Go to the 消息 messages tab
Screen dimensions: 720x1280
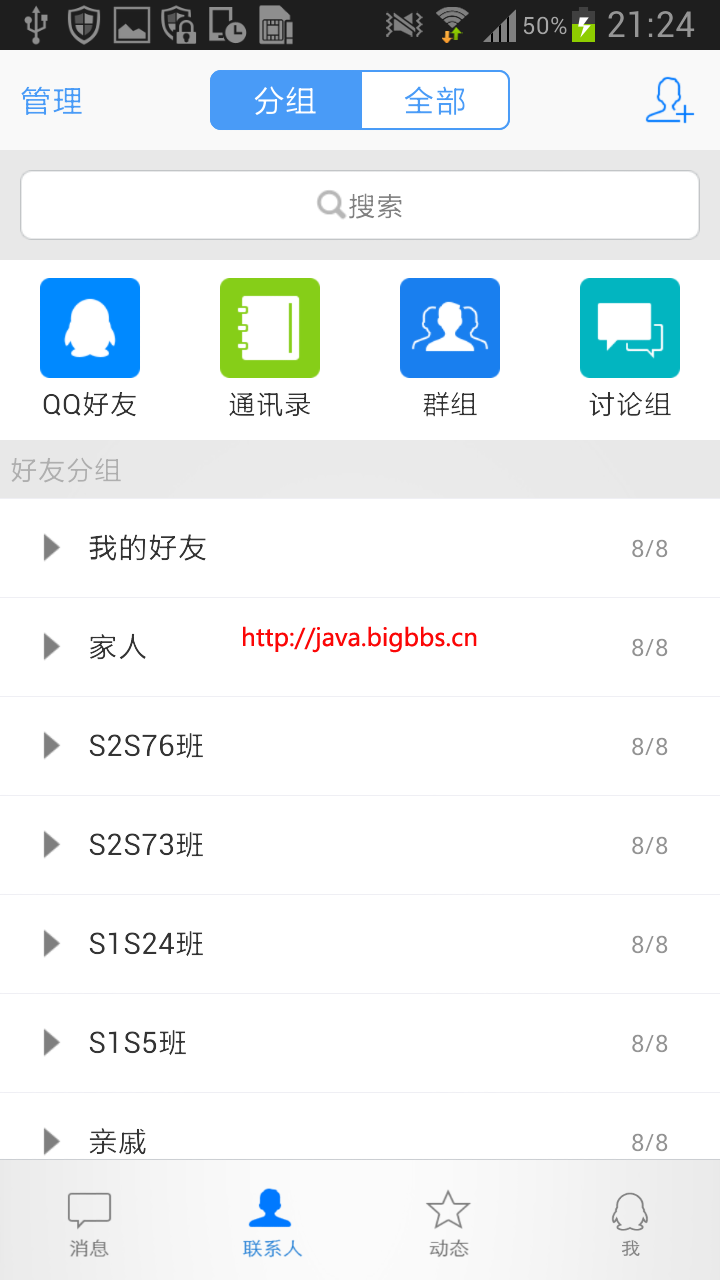click(90, 1222)
